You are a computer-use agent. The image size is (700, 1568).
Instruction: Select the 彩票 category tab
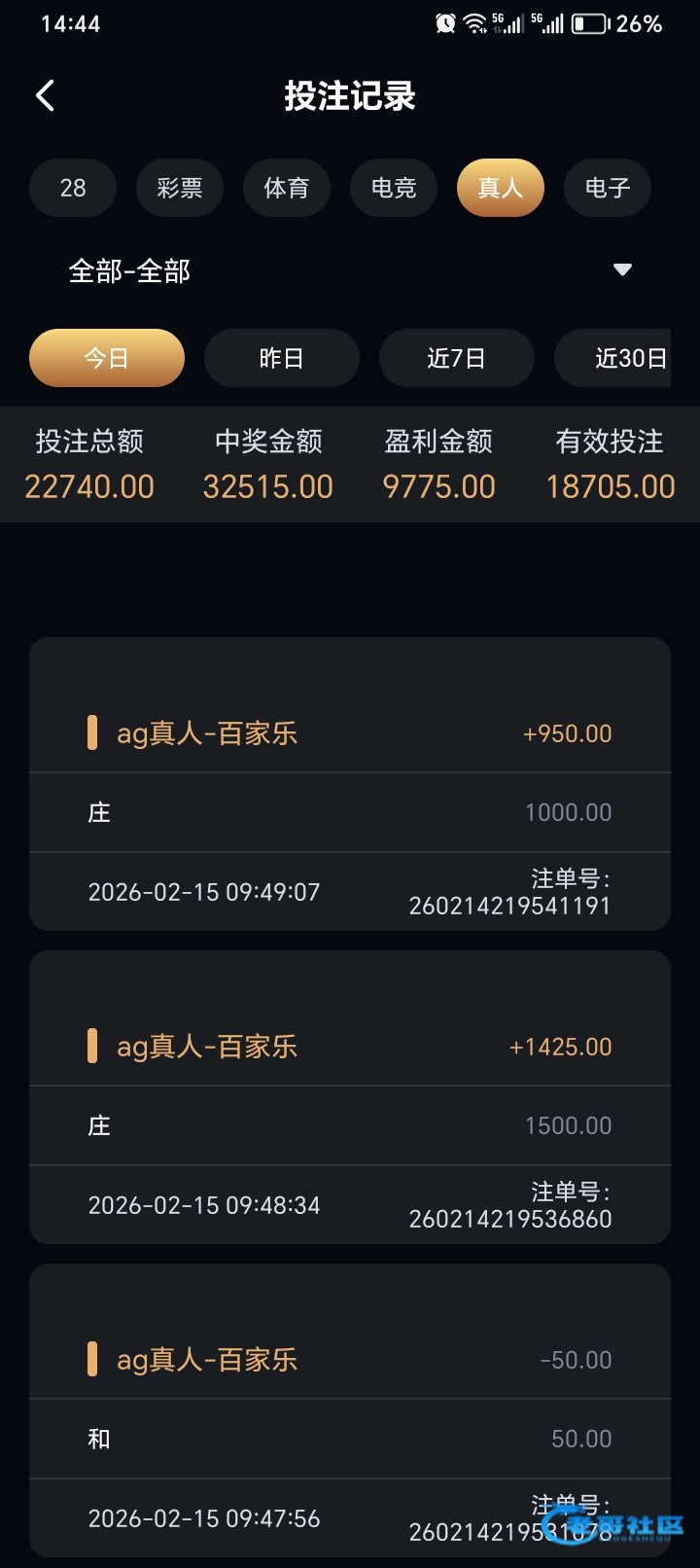pyautogui.click(x=180, y=188)
